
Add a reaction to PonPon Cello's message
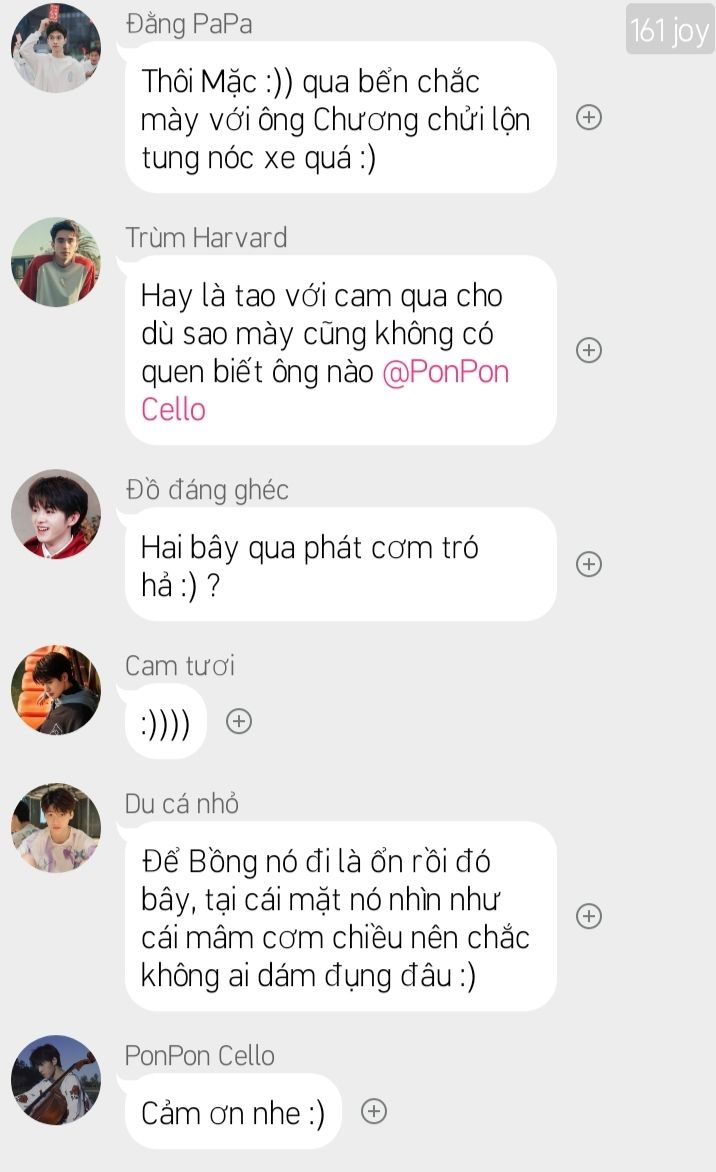click(374, 1111)
